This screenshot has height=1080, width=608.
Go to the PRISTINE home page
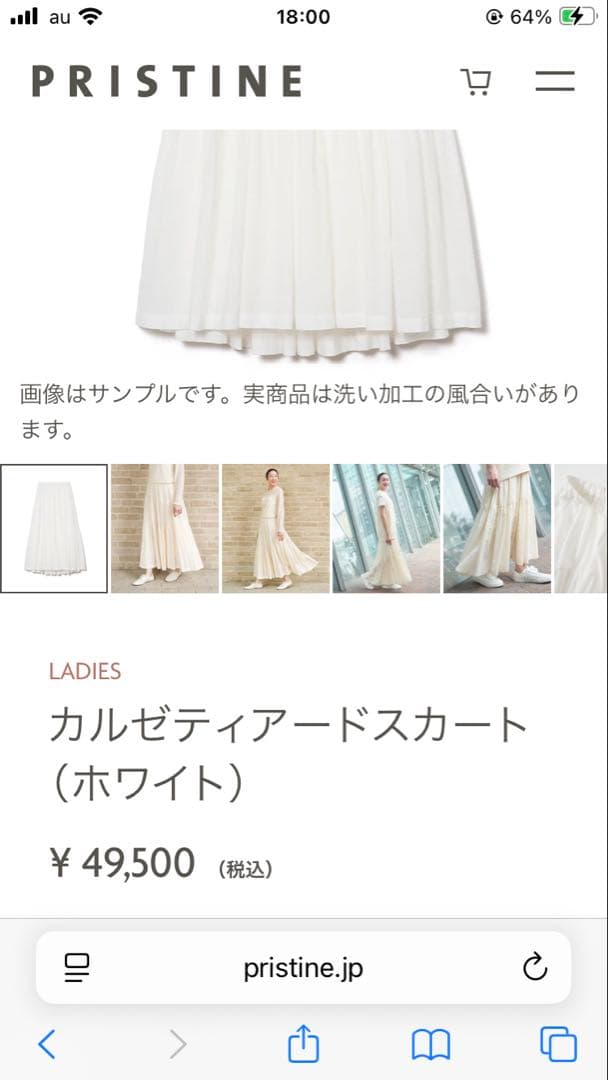(x=167, y=81)
